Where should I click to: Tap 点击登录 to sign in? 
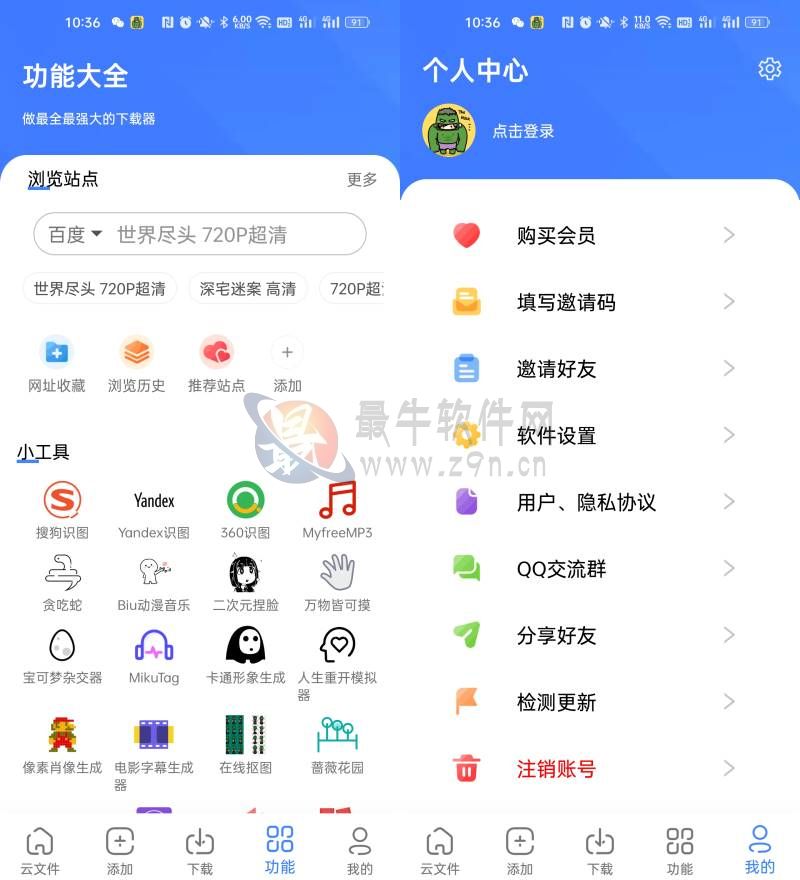[x=522, y=131]
